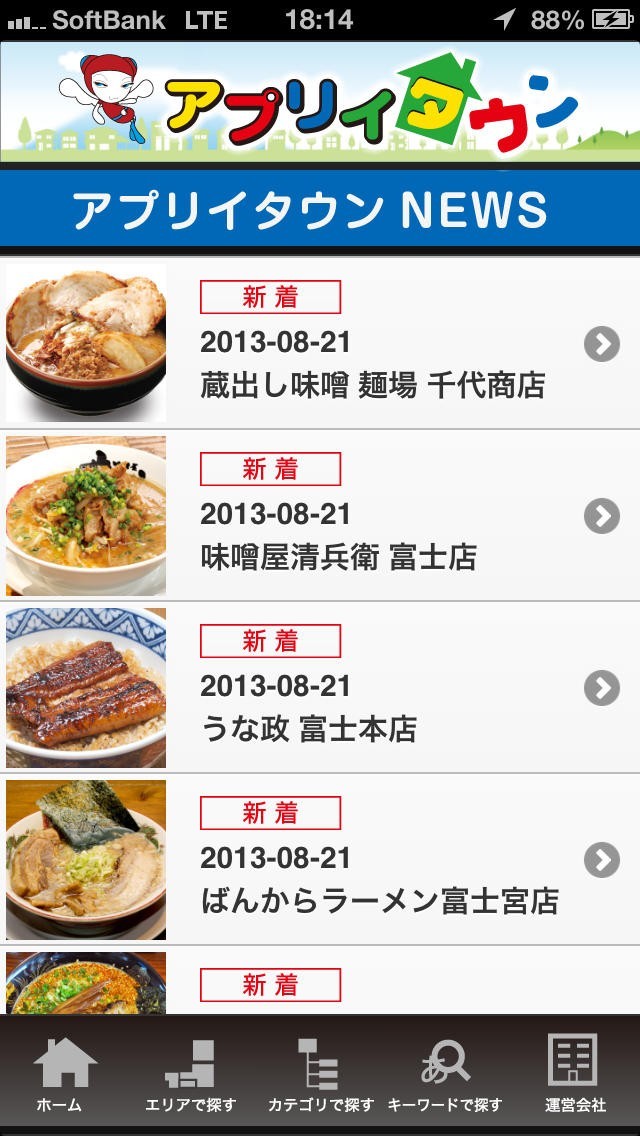Switch to the エリアで探す tab
640x1136 pixels.
[190, 1076]
